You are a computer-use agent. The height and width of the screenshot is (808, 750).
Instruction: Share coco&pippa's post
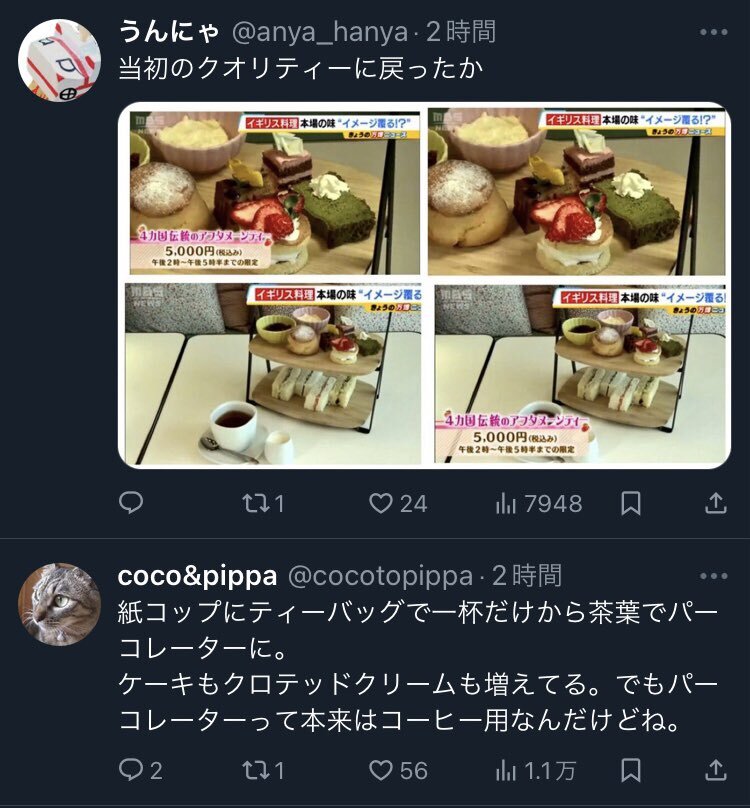click(x=715, y=770)
